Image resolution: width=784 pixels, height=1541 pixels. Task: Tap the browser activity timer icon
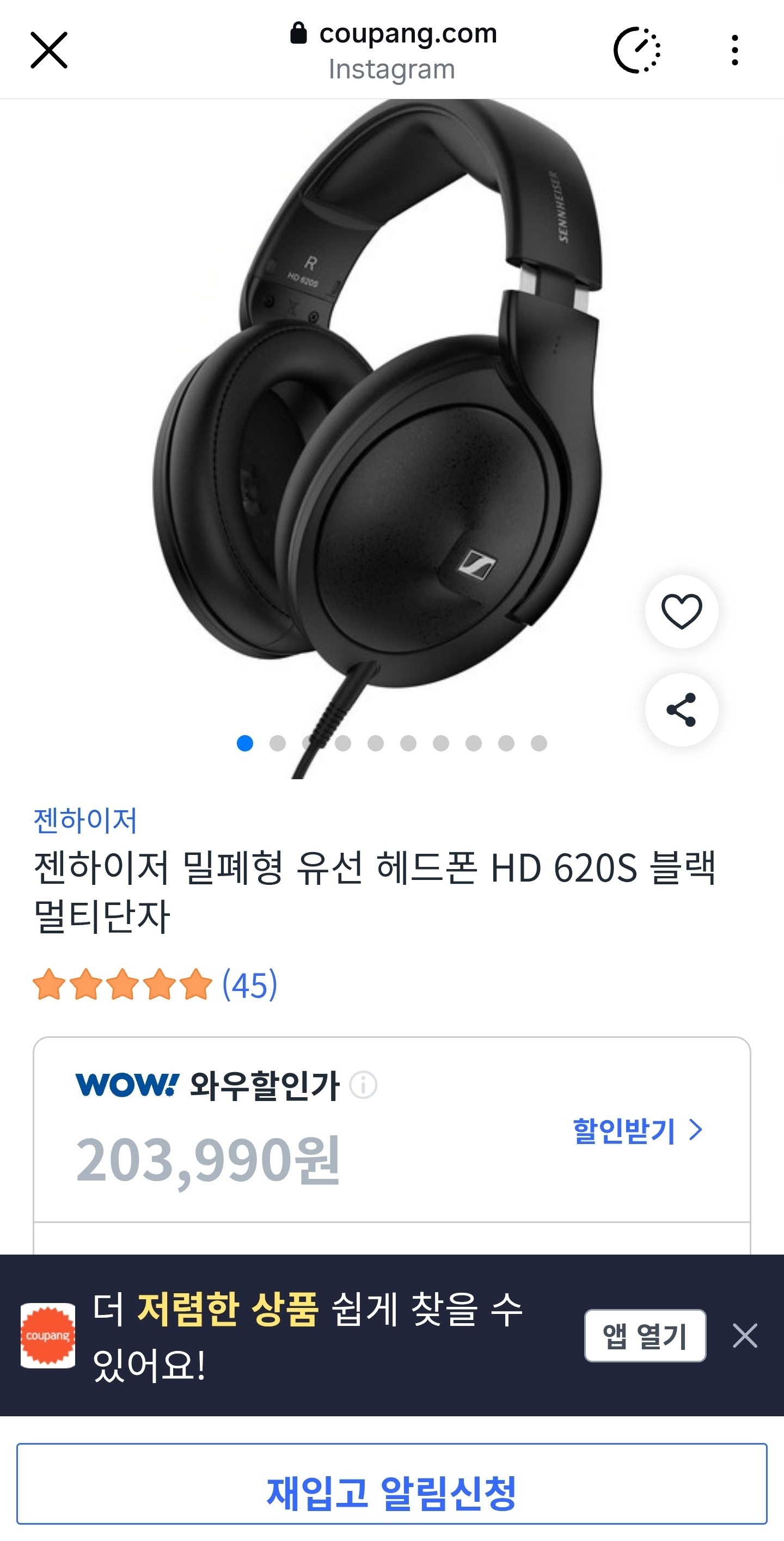click(x=637, y=50)
